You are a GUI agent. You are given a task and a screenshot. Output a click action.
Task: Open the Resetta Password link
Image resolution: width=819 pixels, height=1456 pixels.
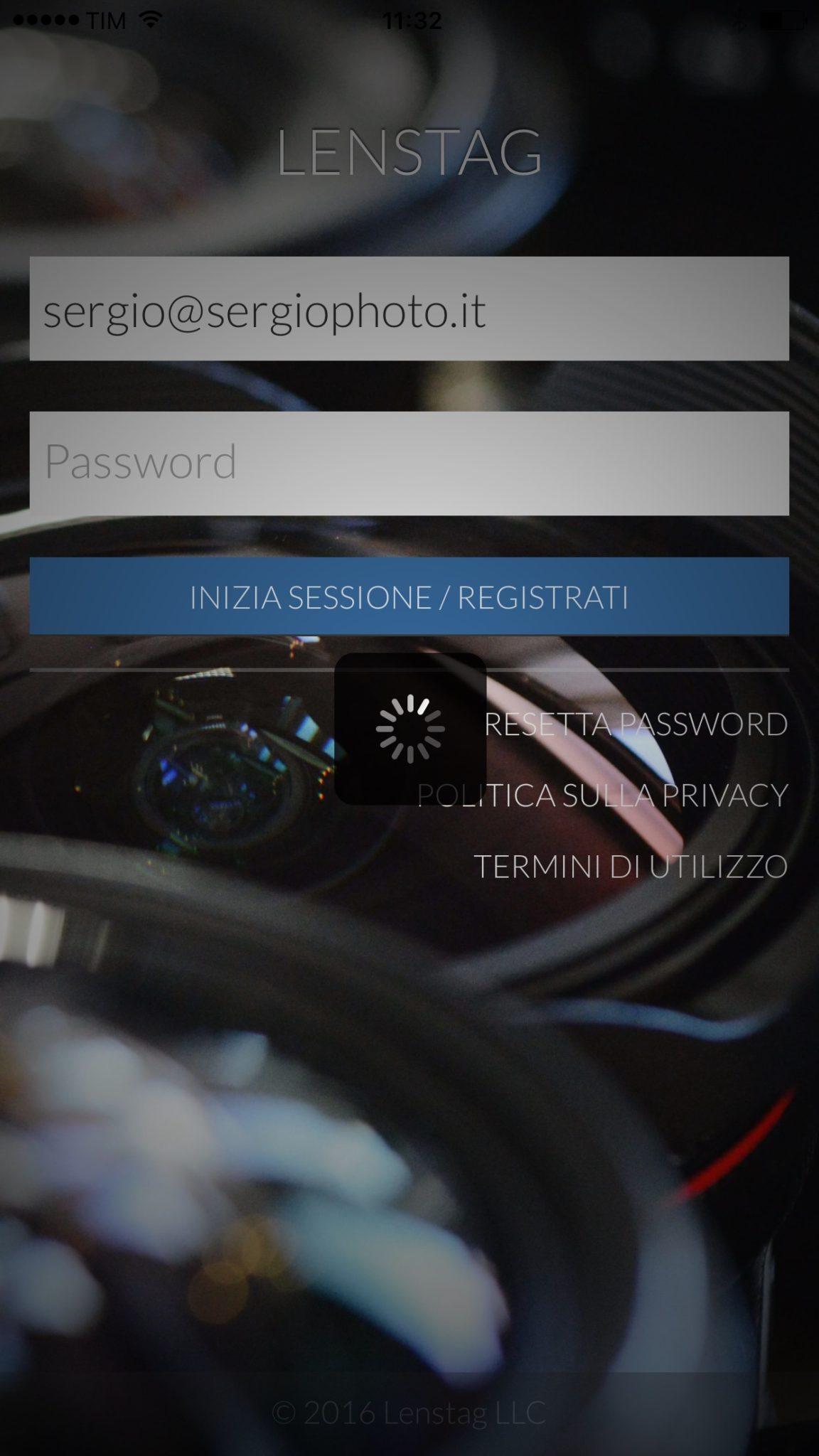636,724
